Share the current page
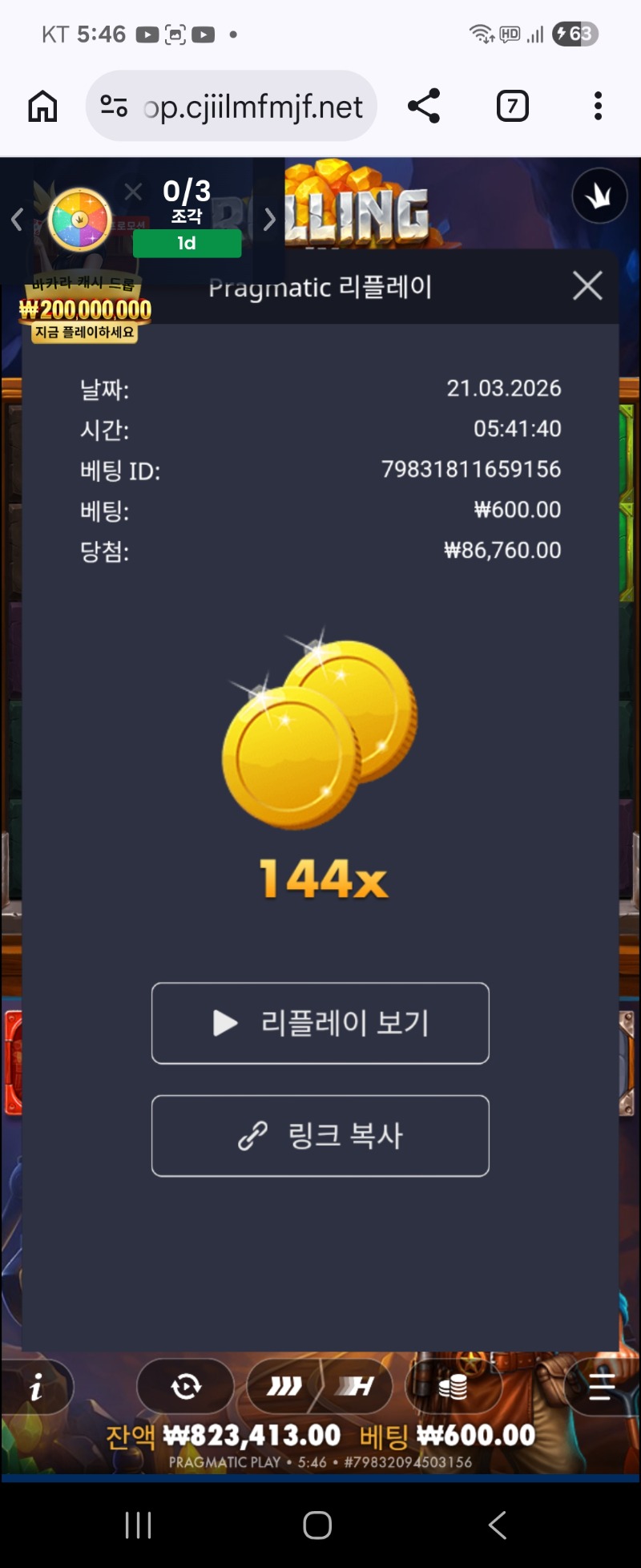Image resolution: width=641 pixels, height=1568 pixels. click(x=424, y=106)
